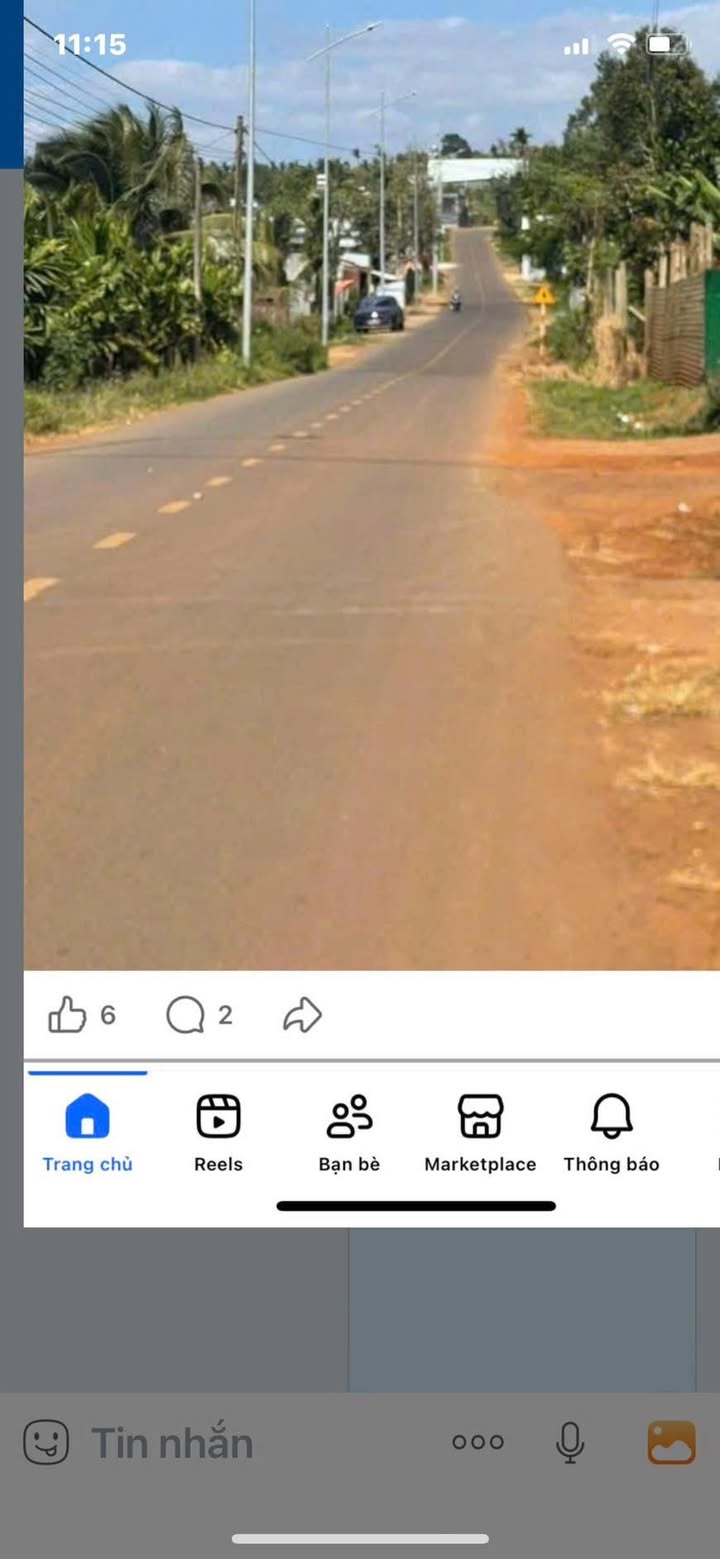Open the shared screenshot image in the chat
Image resolution: width=720 pixels, height=1559 pixels.
[370, 600]
